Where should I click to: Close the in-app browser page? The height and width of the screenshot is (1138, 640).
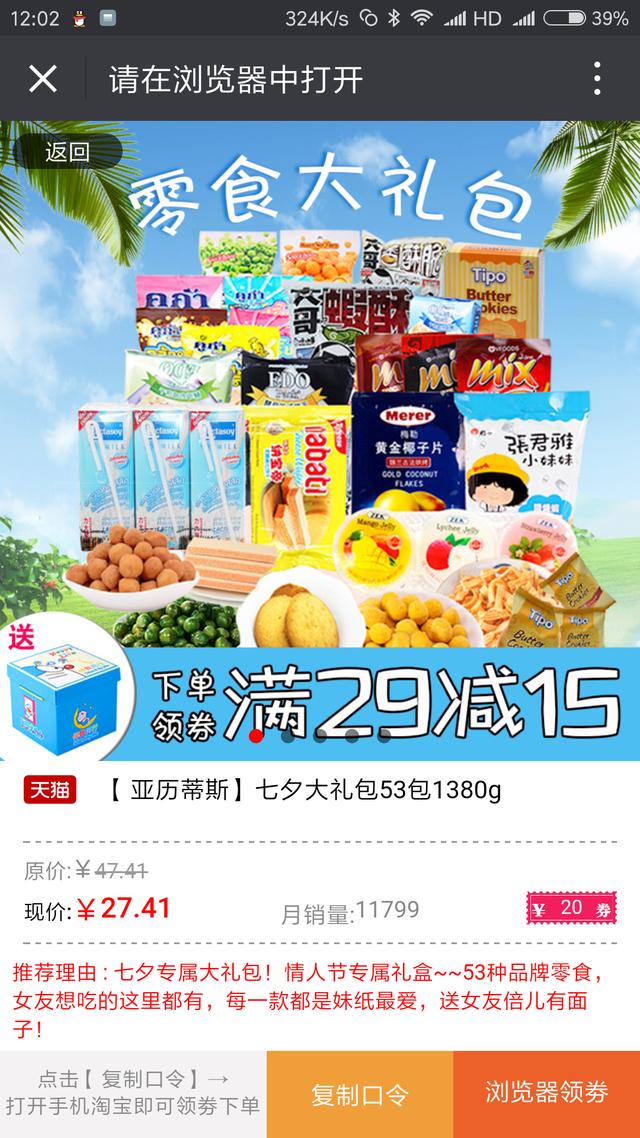pos(42,78)
